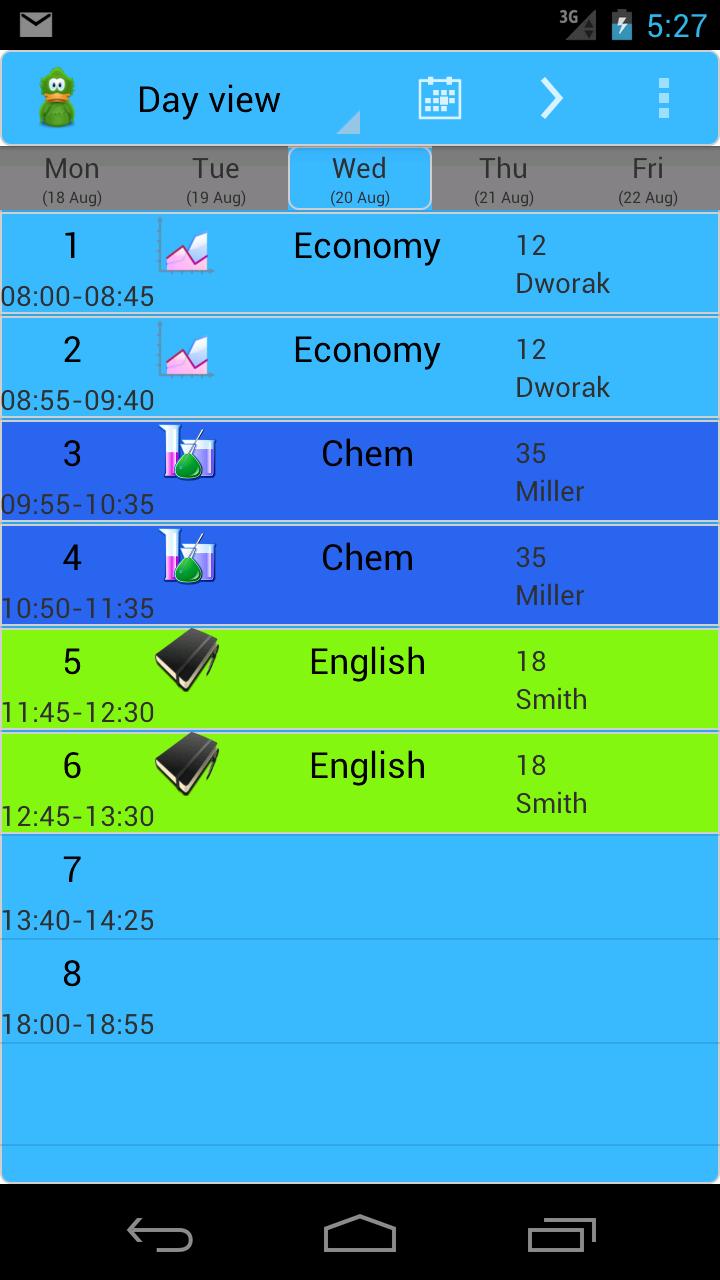This screenshot has width=720, height=1280.
Task: Click the duck mascot app icon
Action: click(57, 97)
